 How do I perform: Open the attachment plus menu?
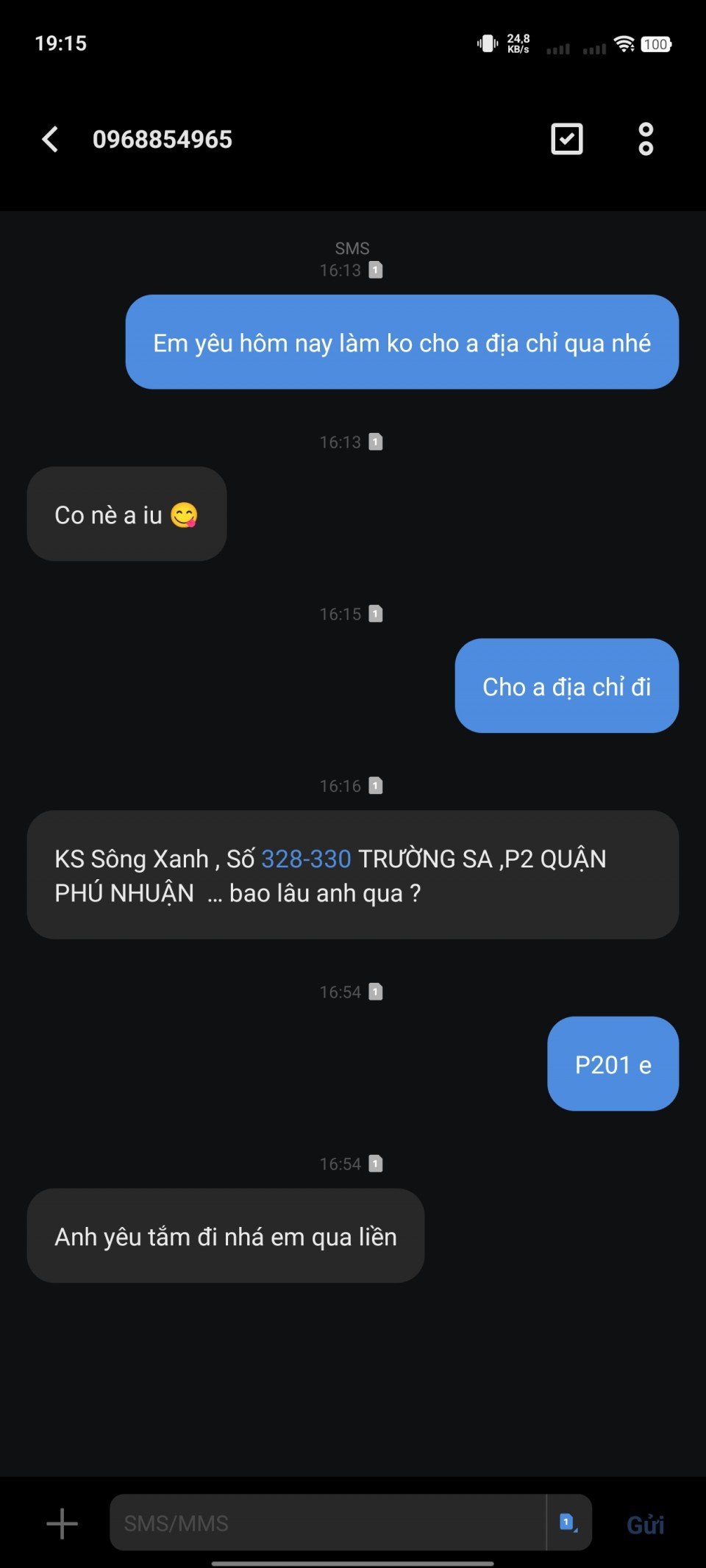(63, 1523)
